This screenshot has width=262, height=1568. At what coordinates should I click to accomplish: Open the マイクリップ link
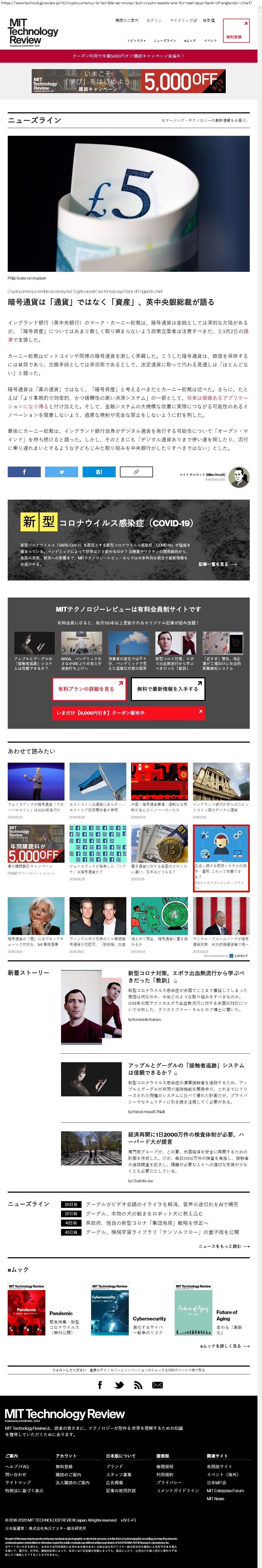click(x=182, y=20)
